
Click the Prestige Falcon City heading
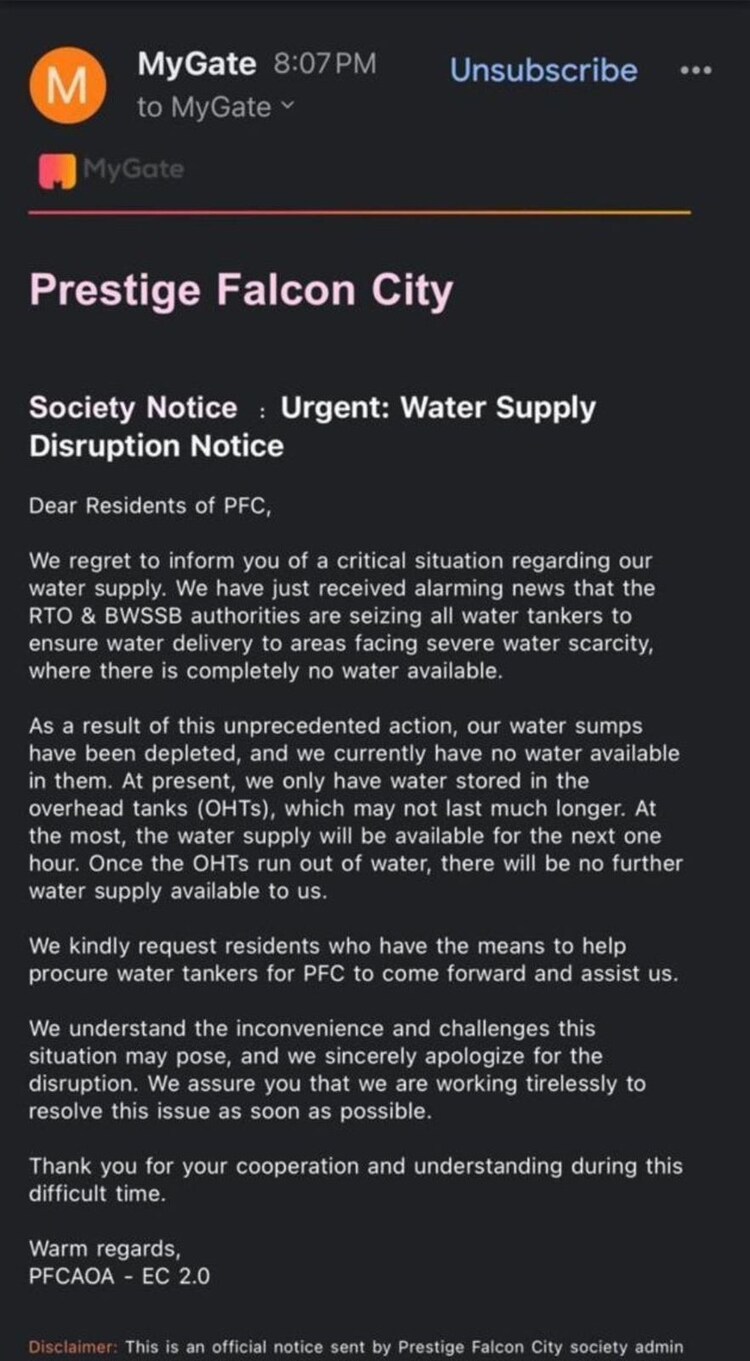pos(241,290)
